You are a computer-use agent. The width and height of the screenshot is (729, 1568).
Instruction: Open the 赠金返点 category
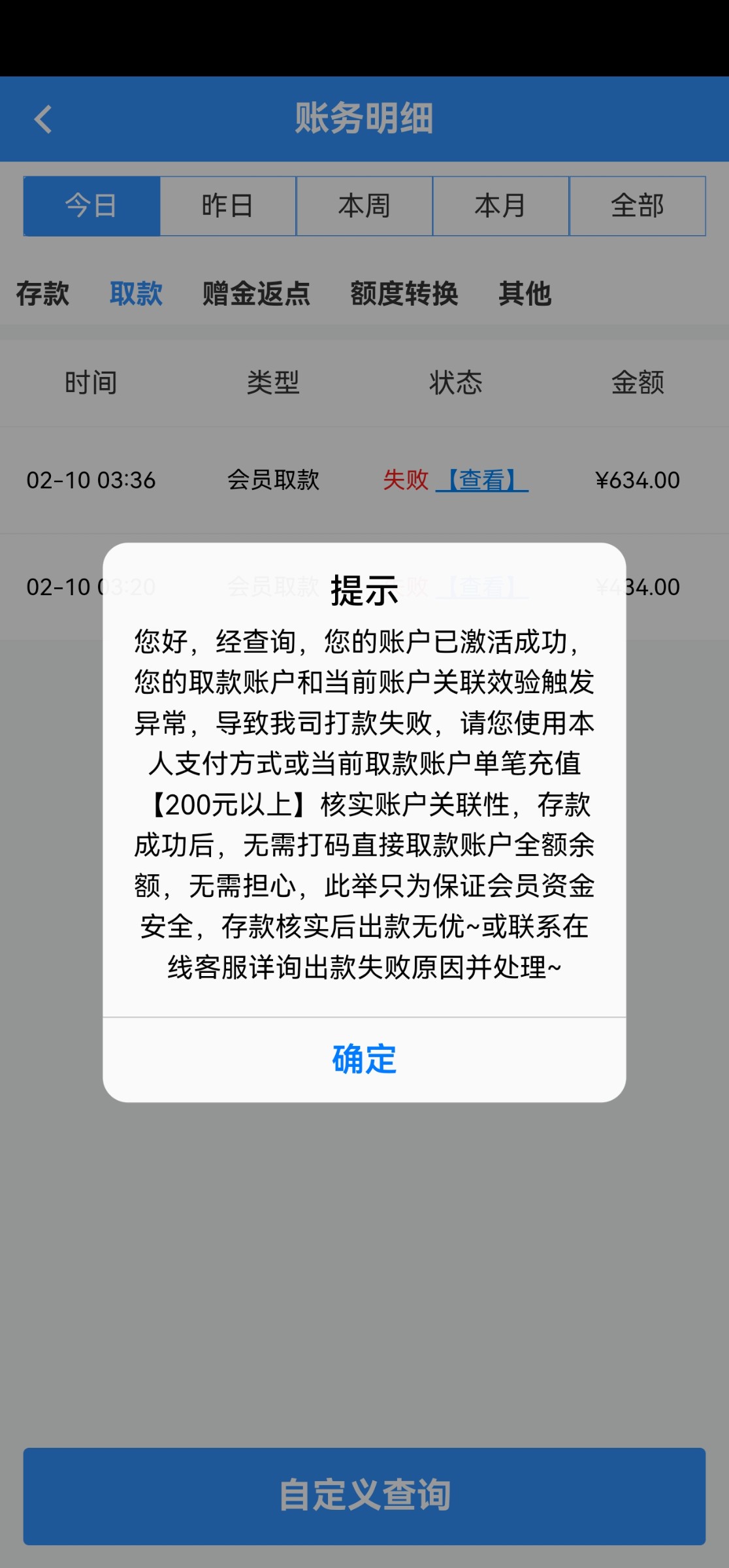[256, 293]
